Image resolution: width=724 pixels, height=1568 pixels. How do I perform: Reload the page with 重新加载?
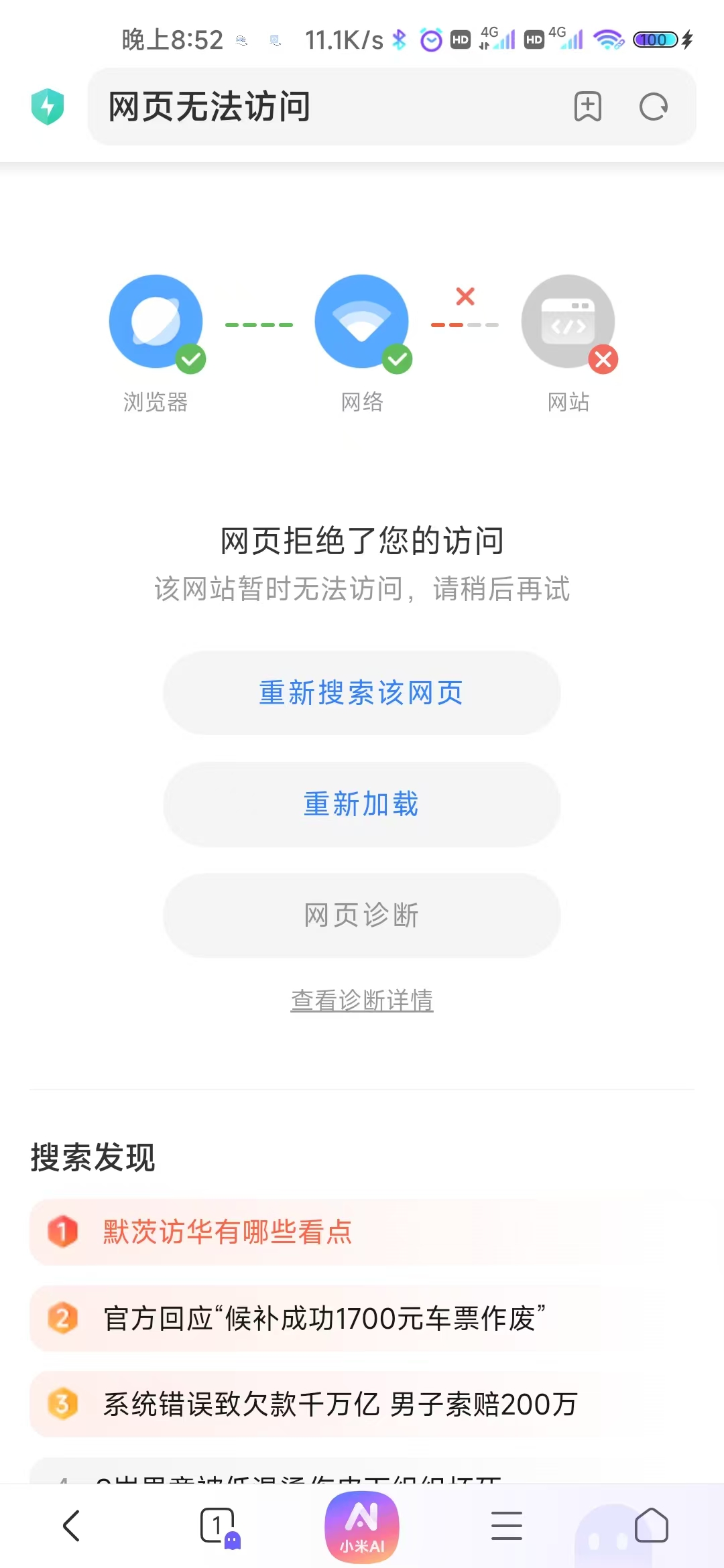click(361, 804)
